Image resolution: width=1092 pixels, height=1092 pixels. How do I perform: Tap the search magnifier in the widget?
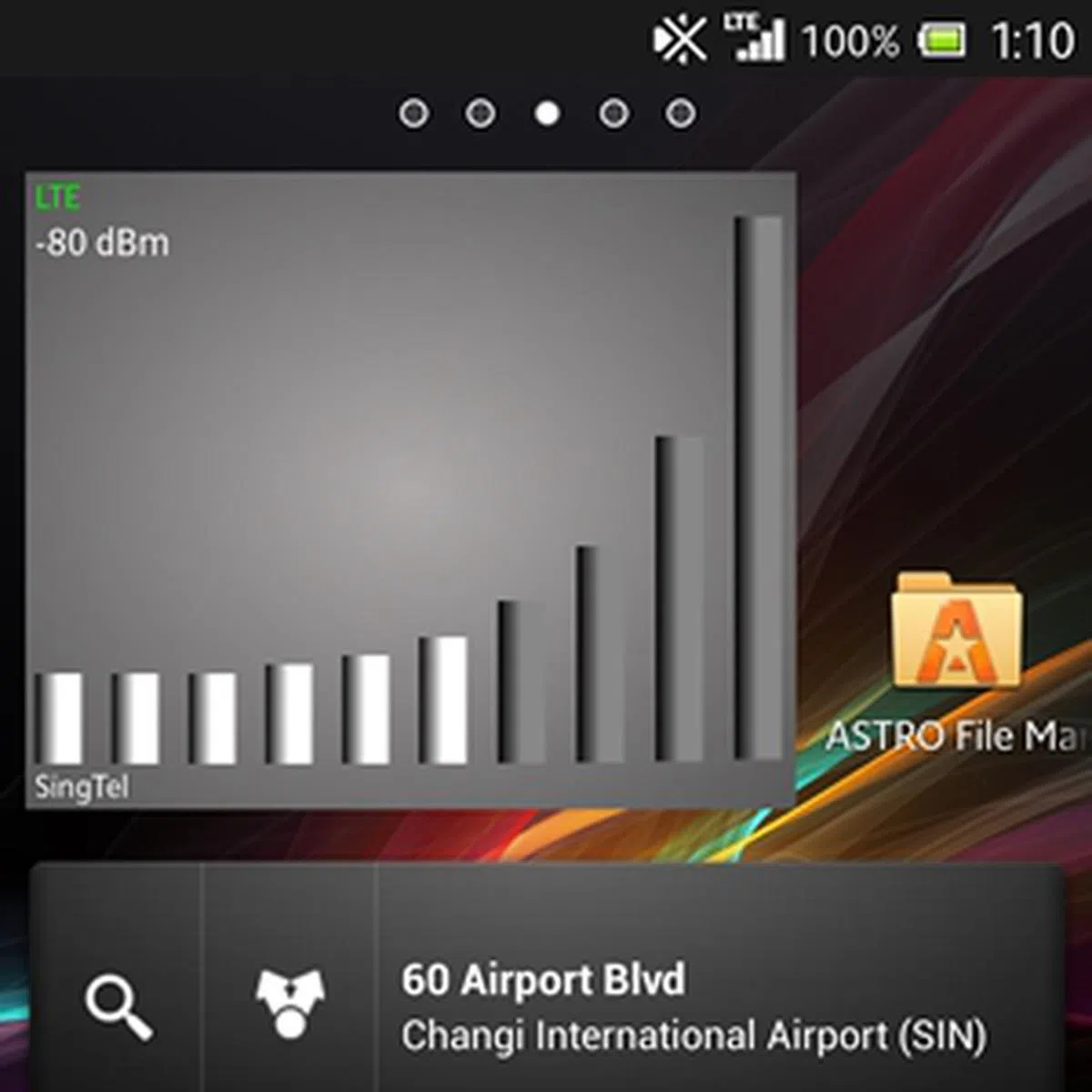coord(118,1006)
